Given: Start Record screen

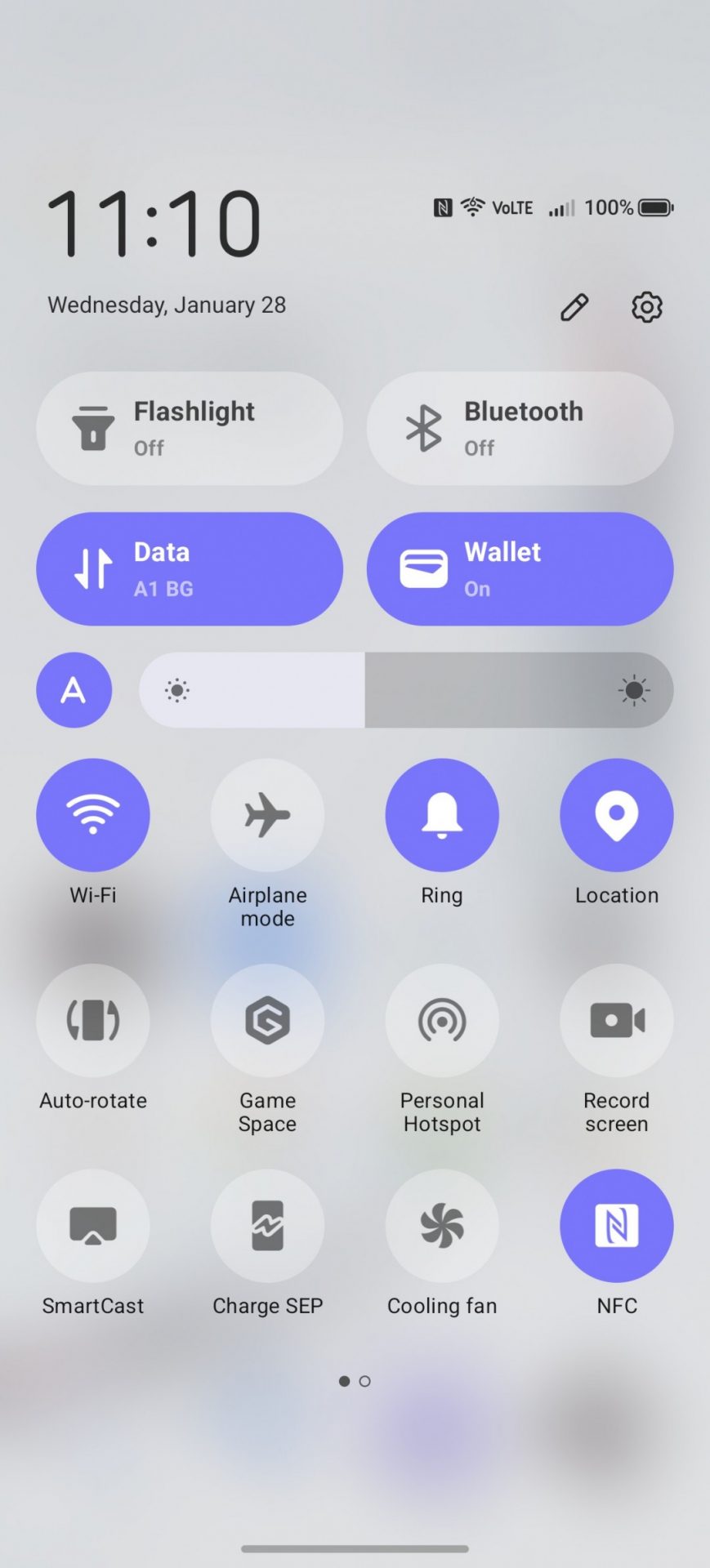Looking at the screenshot, I should [616, 1020].
